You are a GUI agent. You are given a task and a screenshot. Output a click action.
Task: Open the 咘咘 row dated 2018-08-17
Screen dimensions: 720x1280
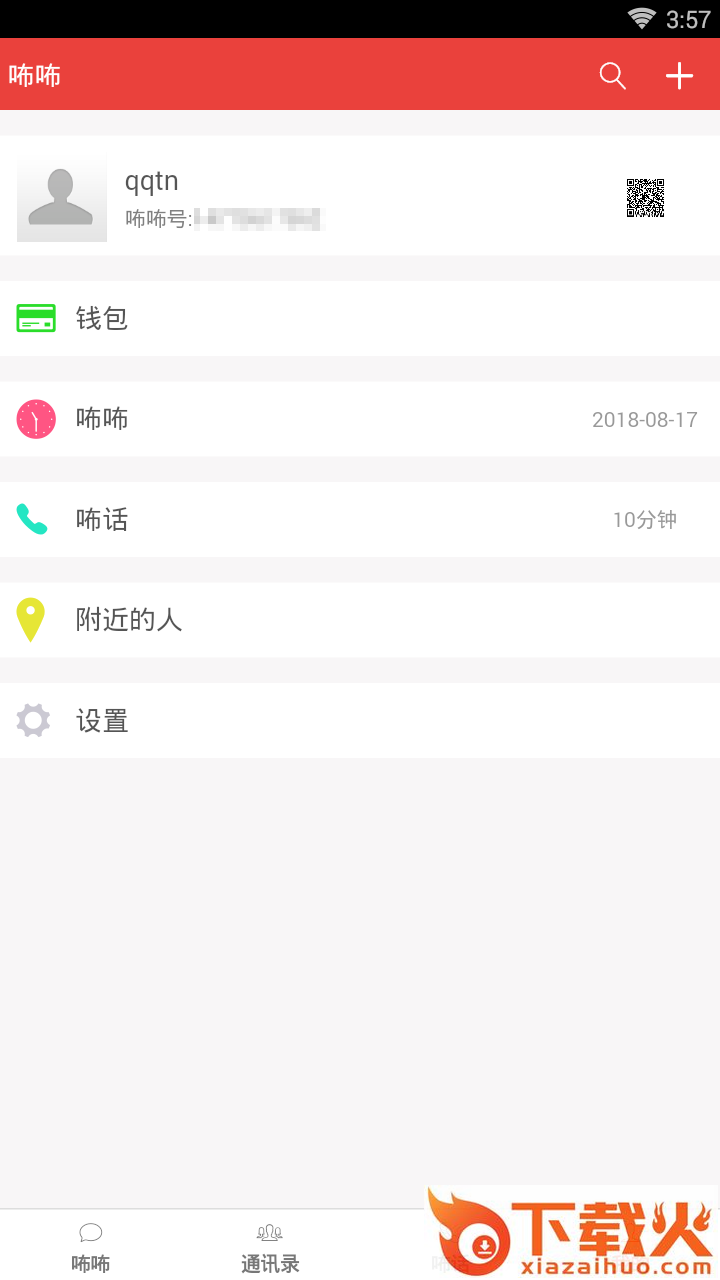click(360, 419)
